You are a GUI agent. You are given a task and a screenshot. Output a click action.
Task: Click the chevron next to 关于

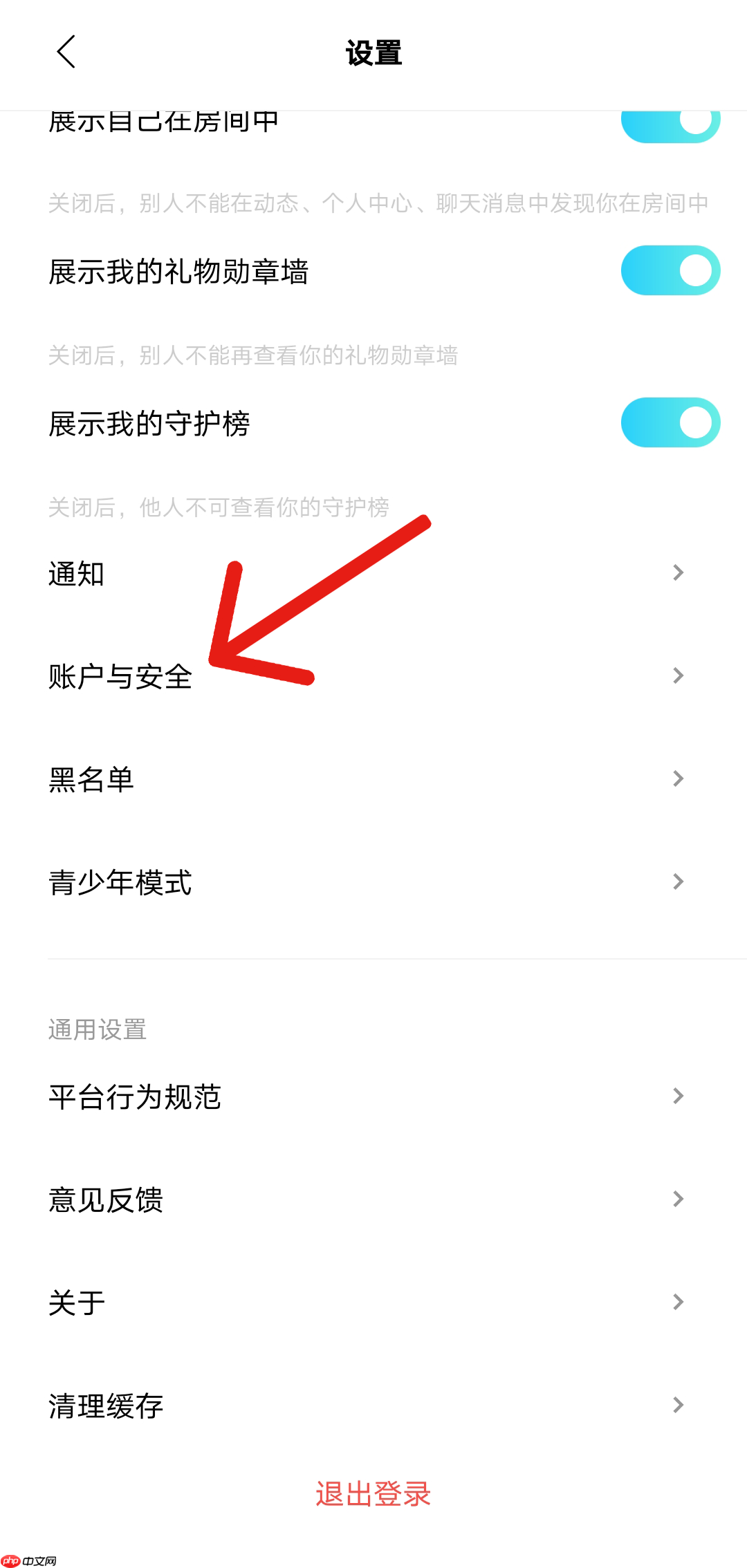676,1301
